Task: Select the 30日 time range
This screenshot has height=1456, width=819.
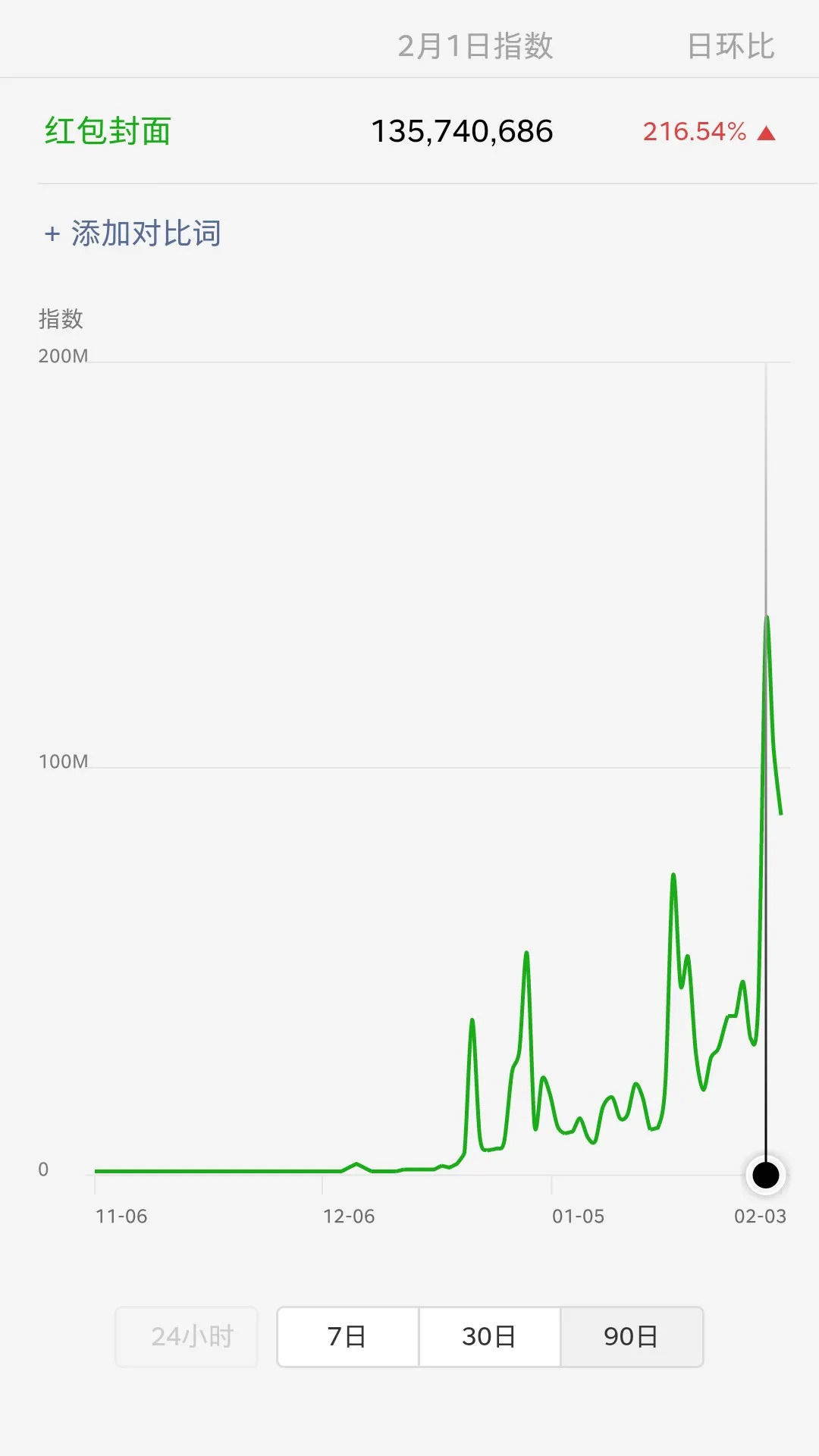Action: pyautogui.click(x=489, y=1336)
